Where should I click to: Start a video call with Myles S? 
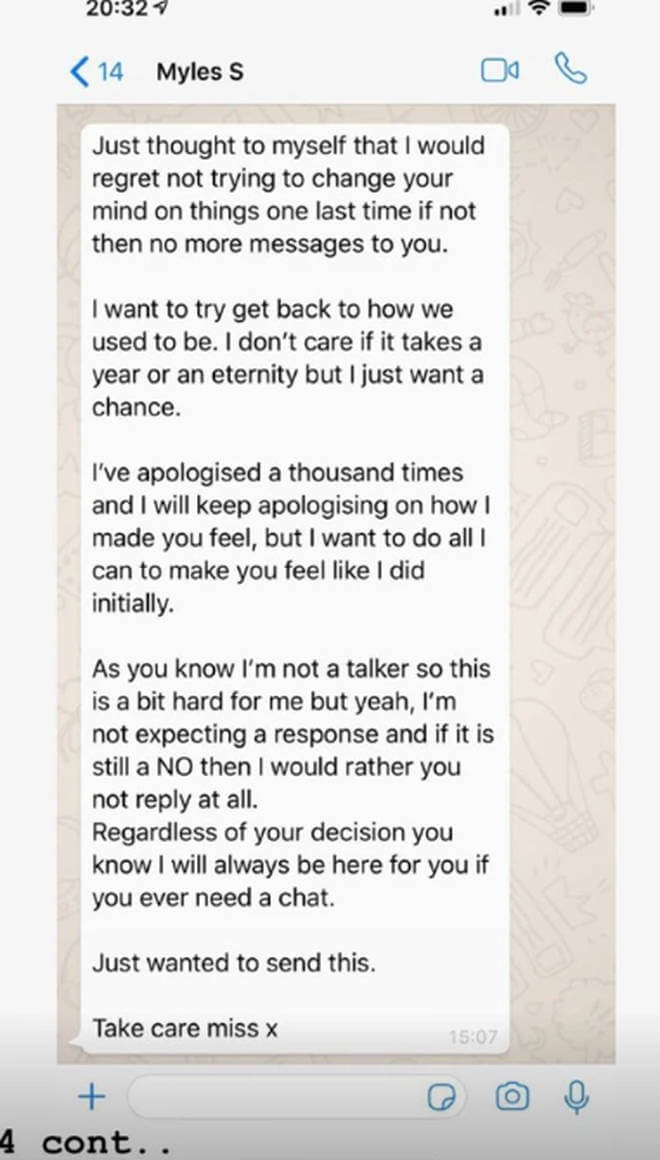point(500,71)
